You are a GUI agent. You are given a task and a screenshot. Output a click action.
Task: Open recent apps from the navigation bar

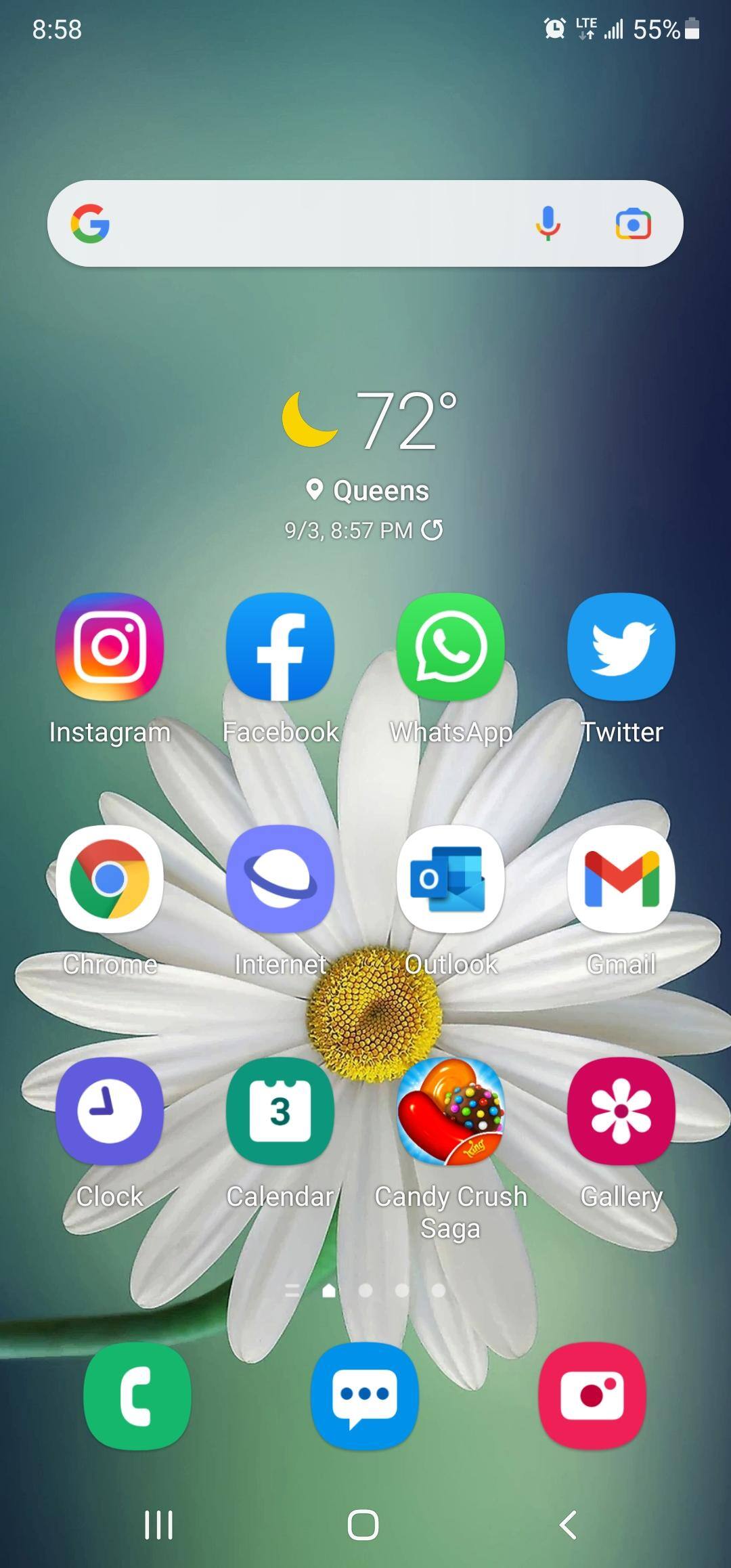coord(159,1525)
